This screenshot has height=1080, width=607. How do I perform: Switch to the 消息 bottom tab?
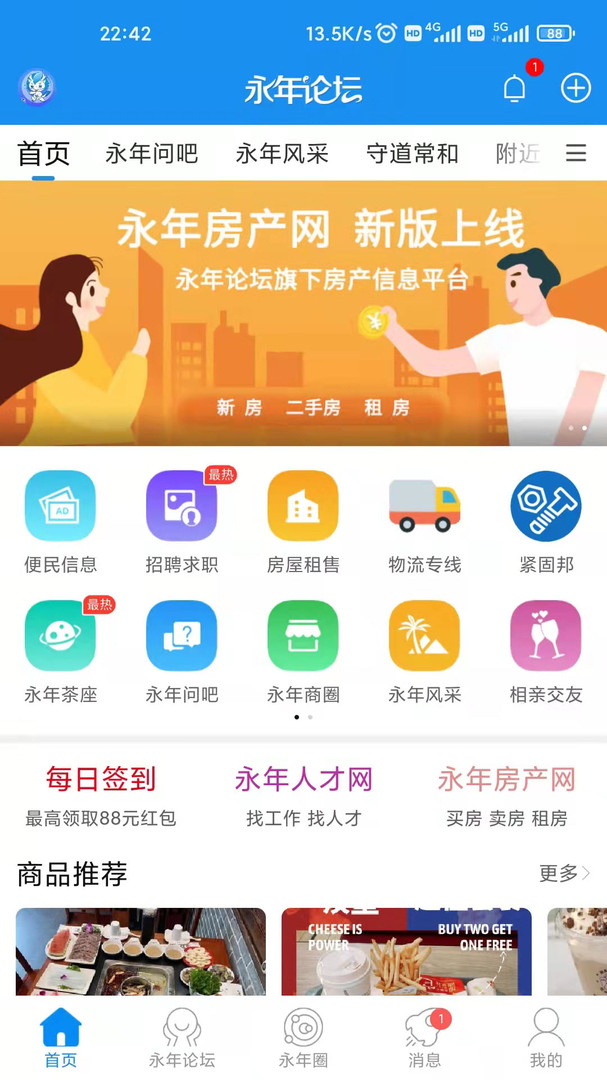[x=424, y=1038]
